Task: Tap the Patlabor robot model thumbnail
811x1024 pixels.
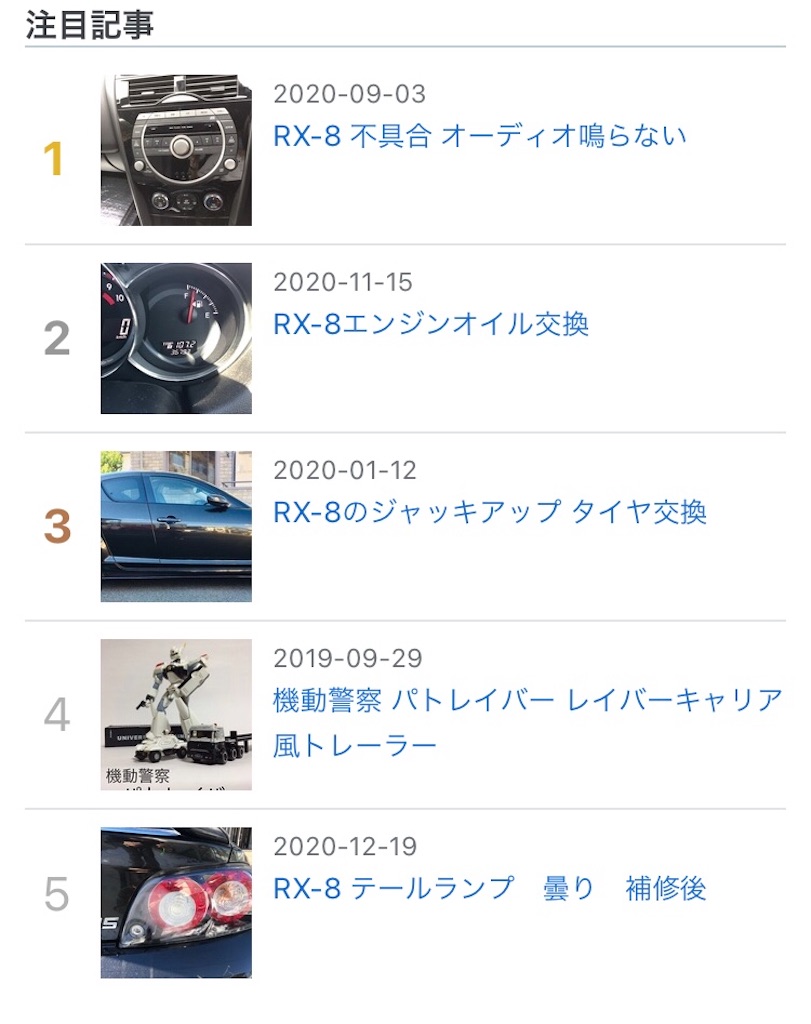Action: coord(176,715)
